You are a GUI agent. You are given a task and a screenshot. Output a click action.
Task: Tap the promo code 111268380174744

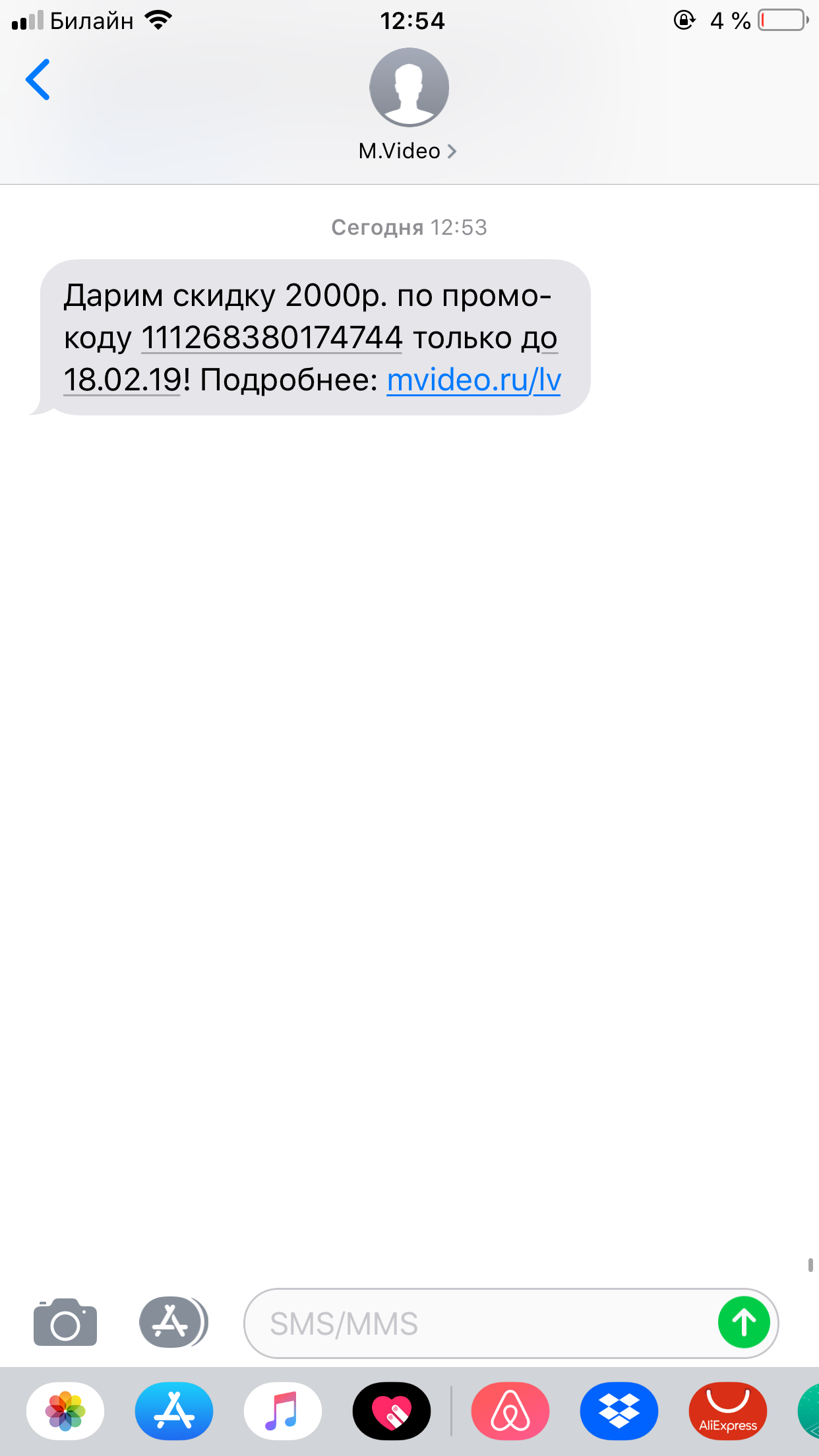pos(272,338)
